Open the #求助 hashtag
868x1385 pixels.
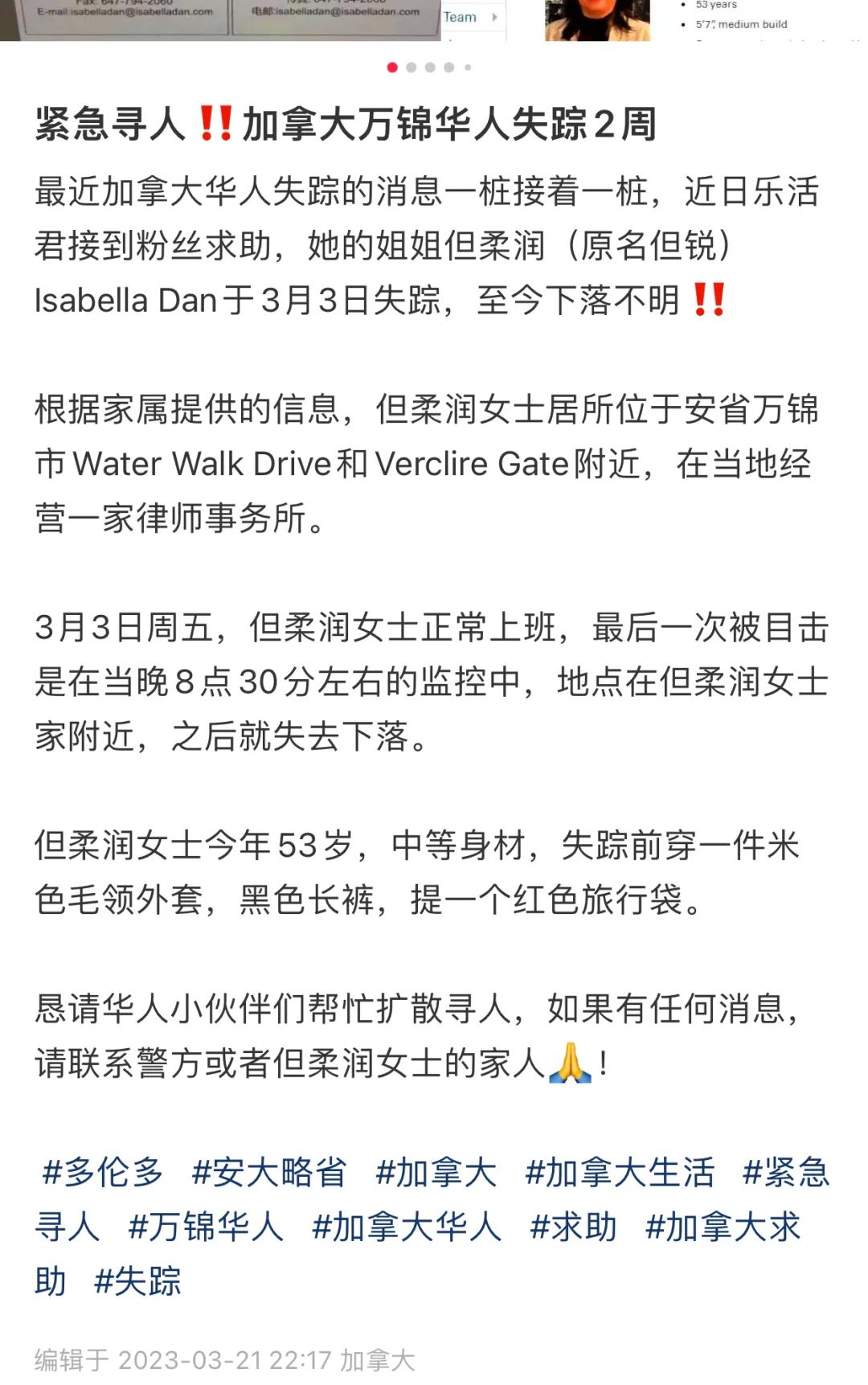pos(573,1227)
